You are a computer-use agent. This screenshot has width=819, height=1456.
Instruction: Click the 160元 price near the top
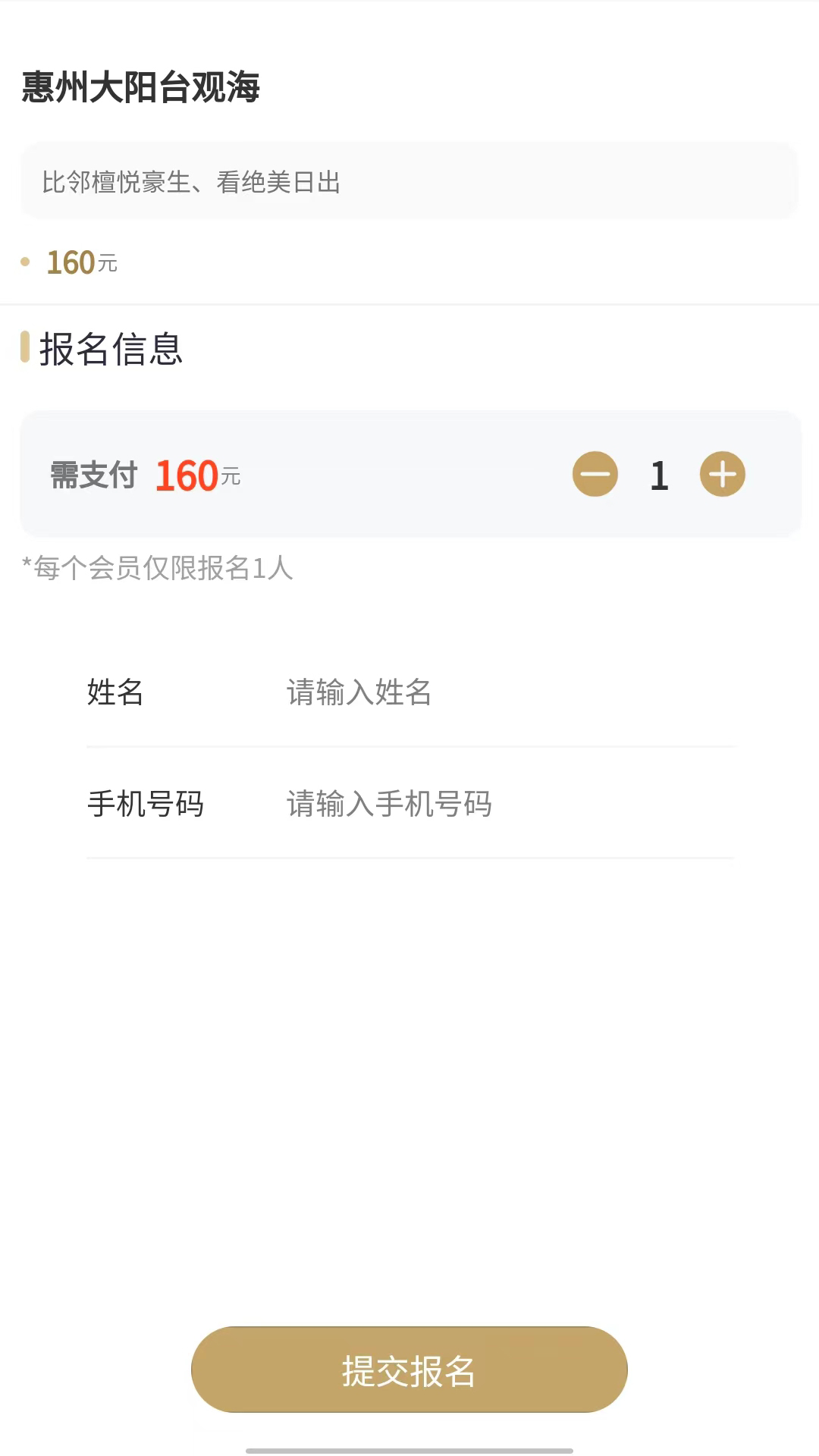coord(80,261)
